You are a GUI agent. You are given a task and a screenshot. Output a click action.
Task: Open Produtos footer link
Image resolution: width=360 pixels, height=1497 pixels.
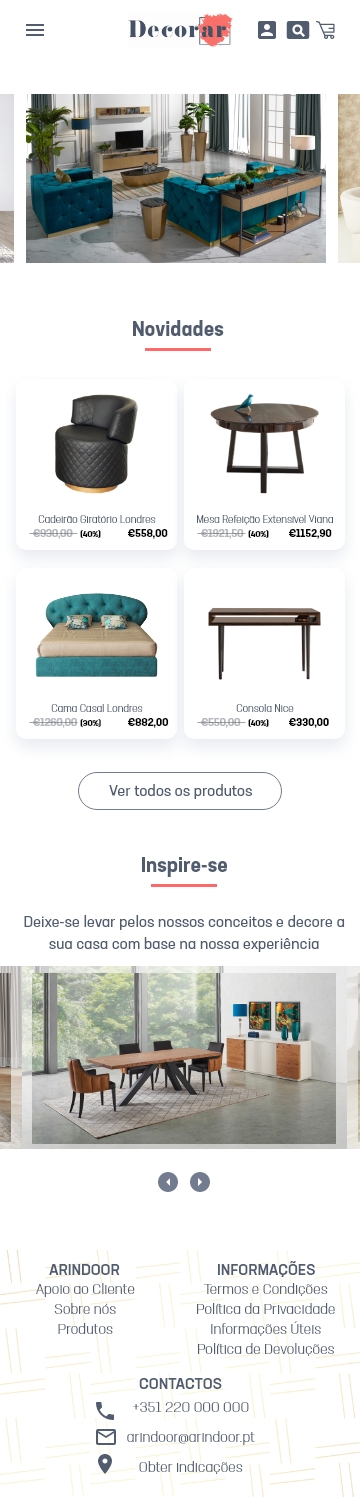click(85, 1329)
